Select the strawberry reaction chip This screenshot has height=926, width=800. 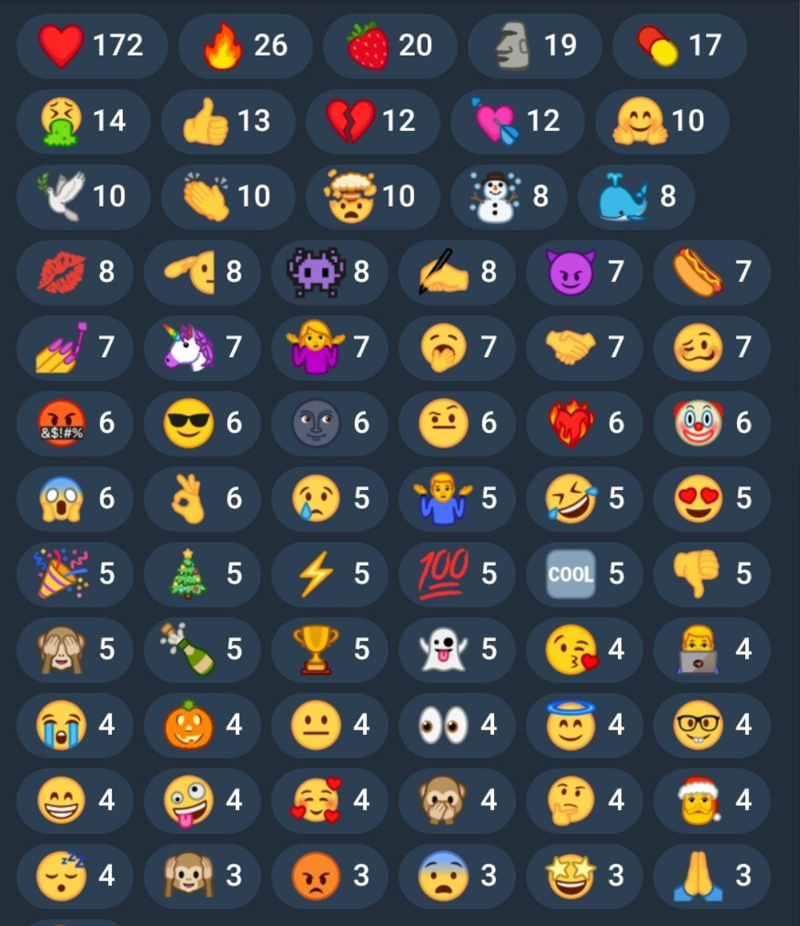point(389,46)
